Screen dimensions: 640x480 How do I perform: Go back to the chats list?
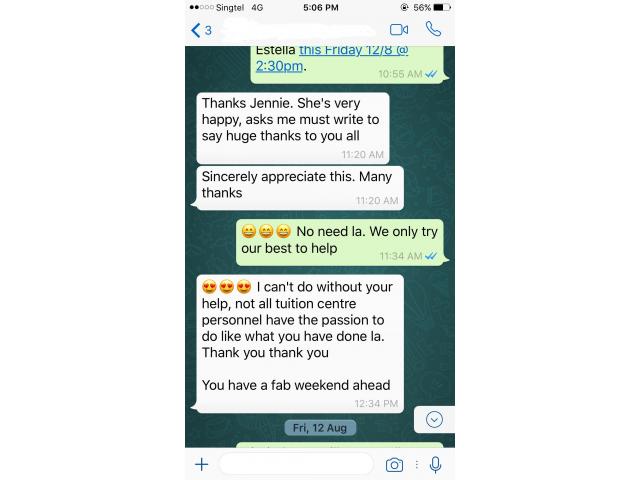[201, 30]
